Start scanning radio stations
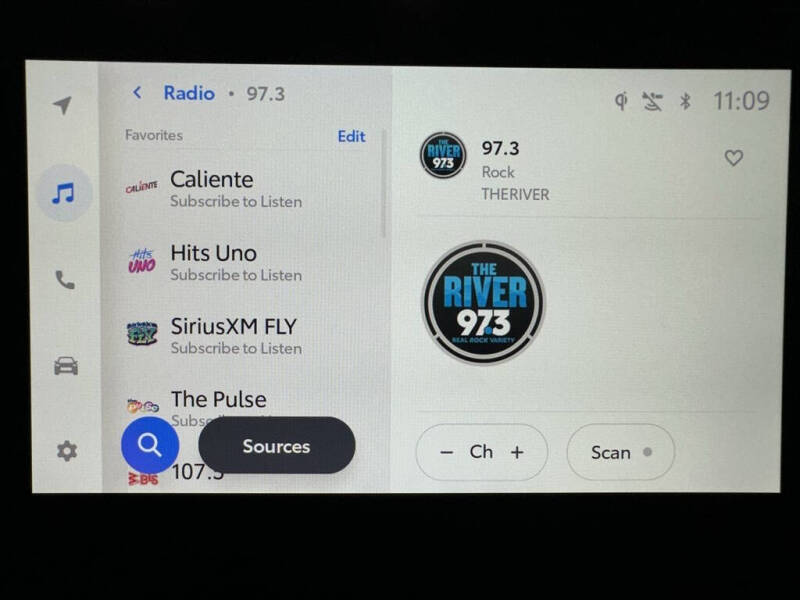 click(620, 452)
